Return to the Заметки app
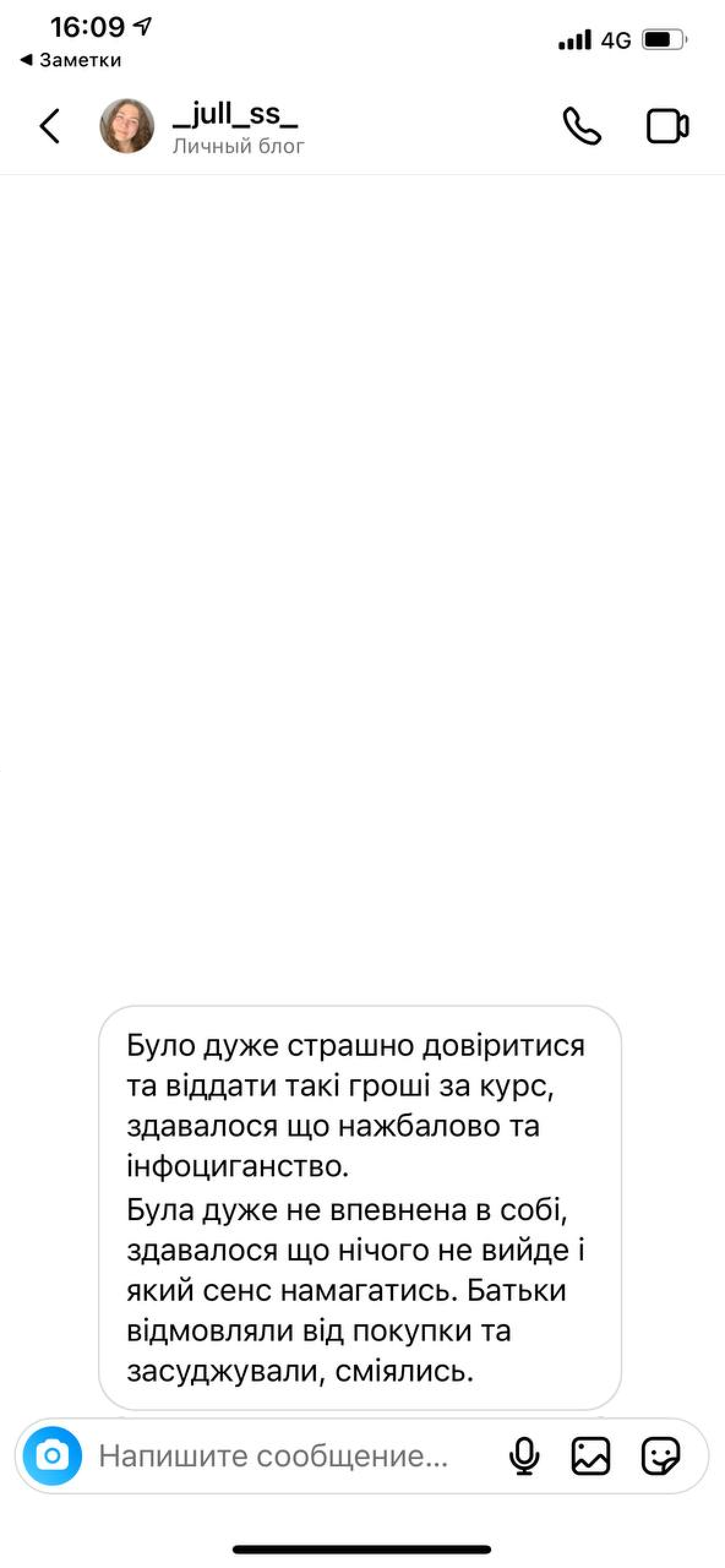Image resolution: width=725 pixels, height=1568 pixels. click(x=71, y=60)
